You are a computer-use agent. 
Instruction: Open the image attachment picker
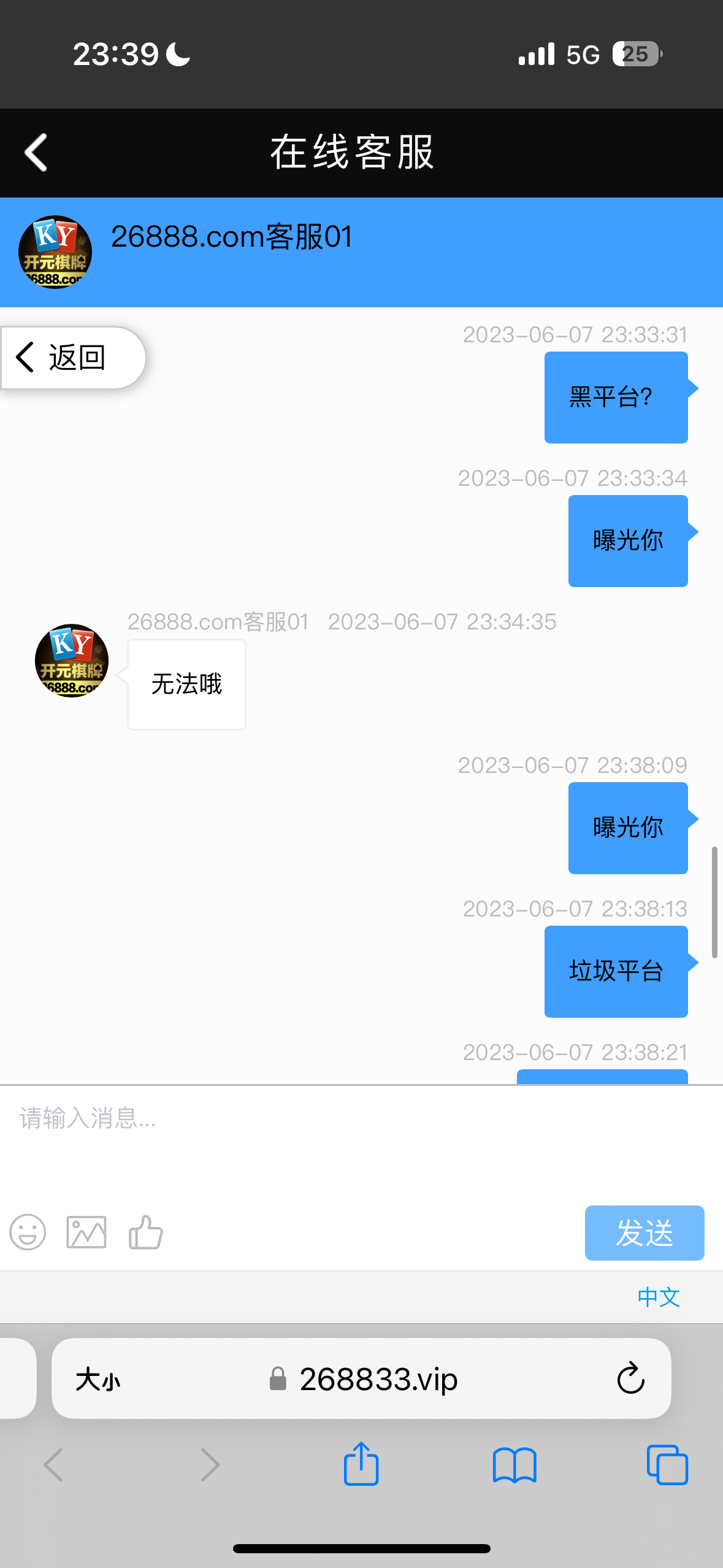click(x=86, y=1232)
